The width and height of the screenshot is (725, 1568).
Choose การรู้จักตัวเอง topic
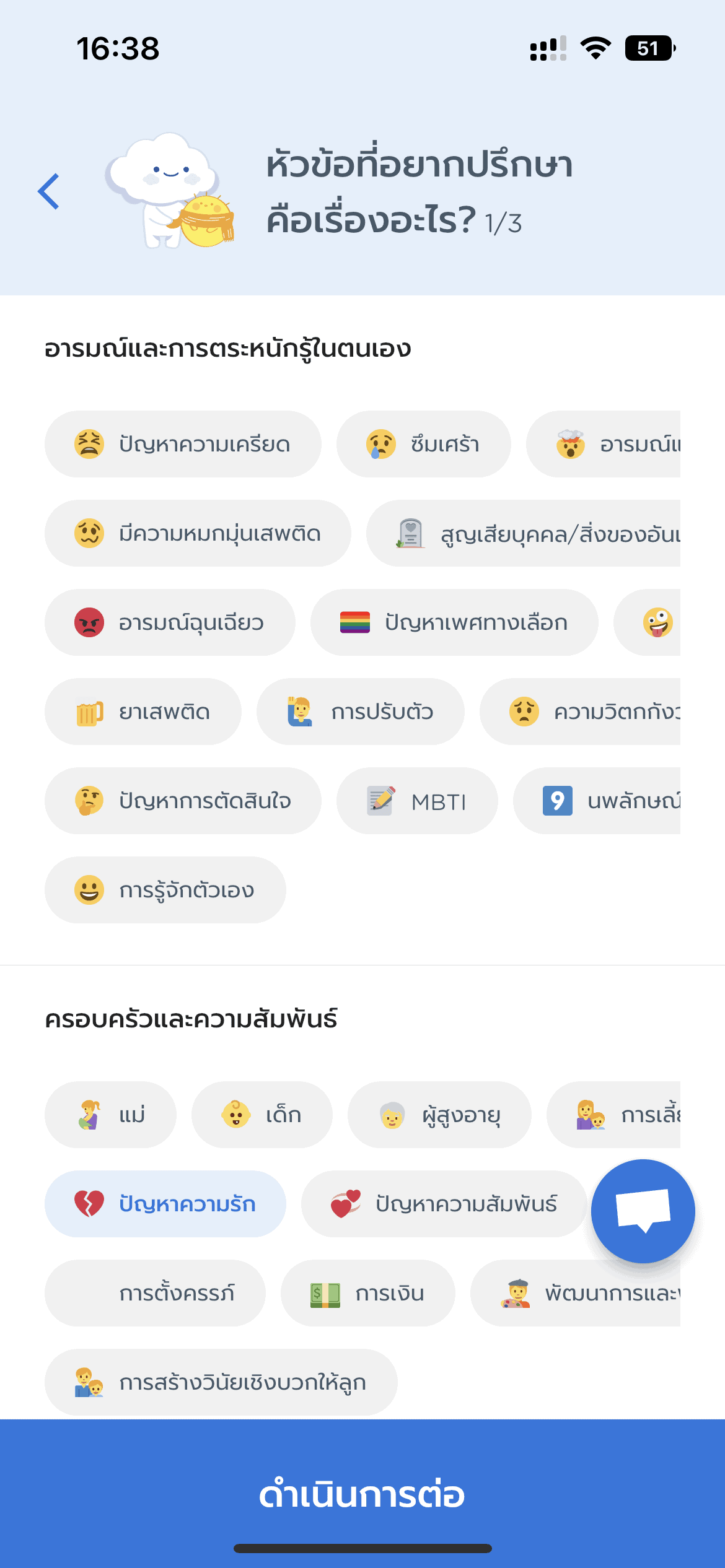165,890
